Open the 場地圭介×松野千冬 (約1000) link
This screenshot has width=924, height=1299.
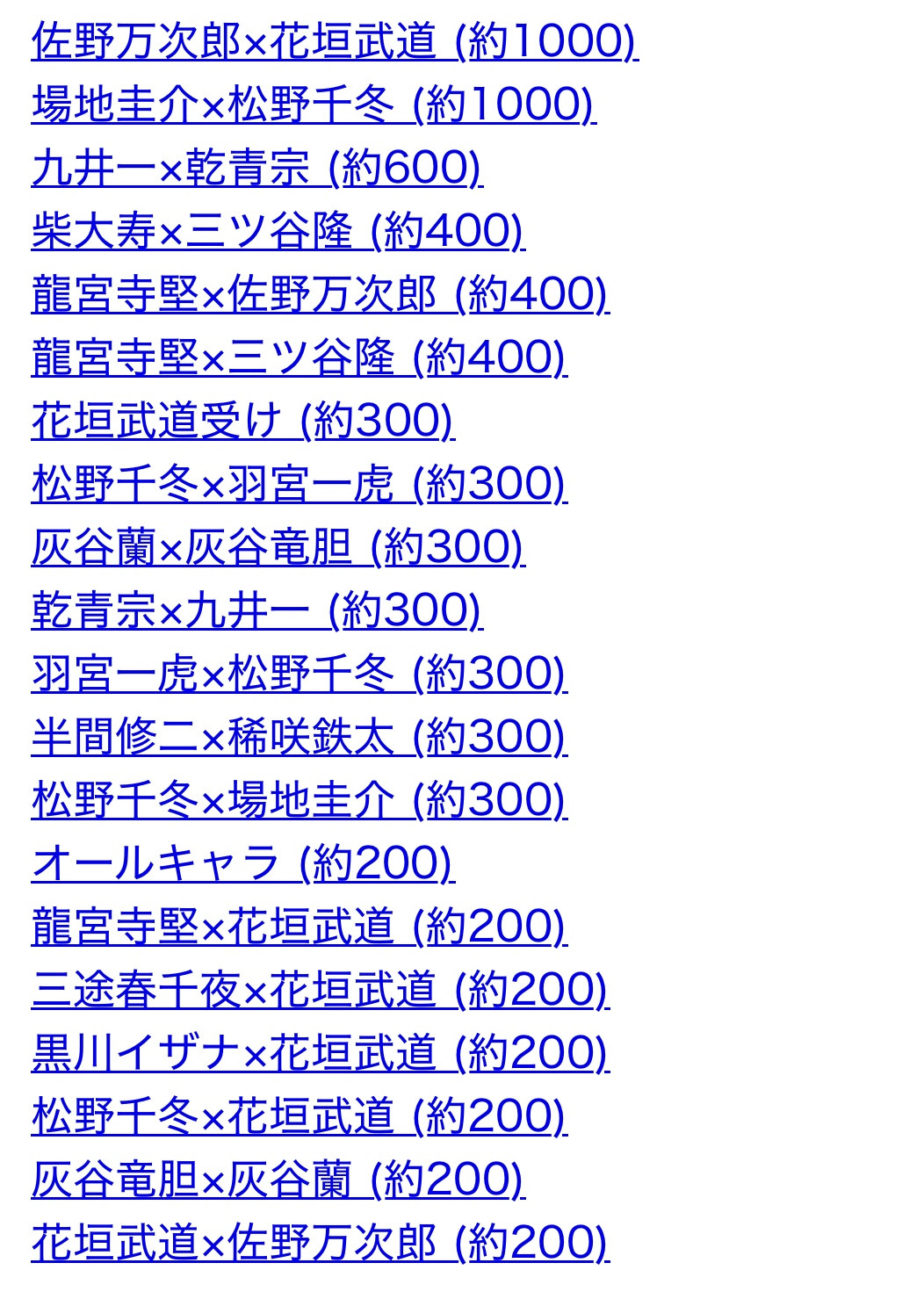(313, 105)
